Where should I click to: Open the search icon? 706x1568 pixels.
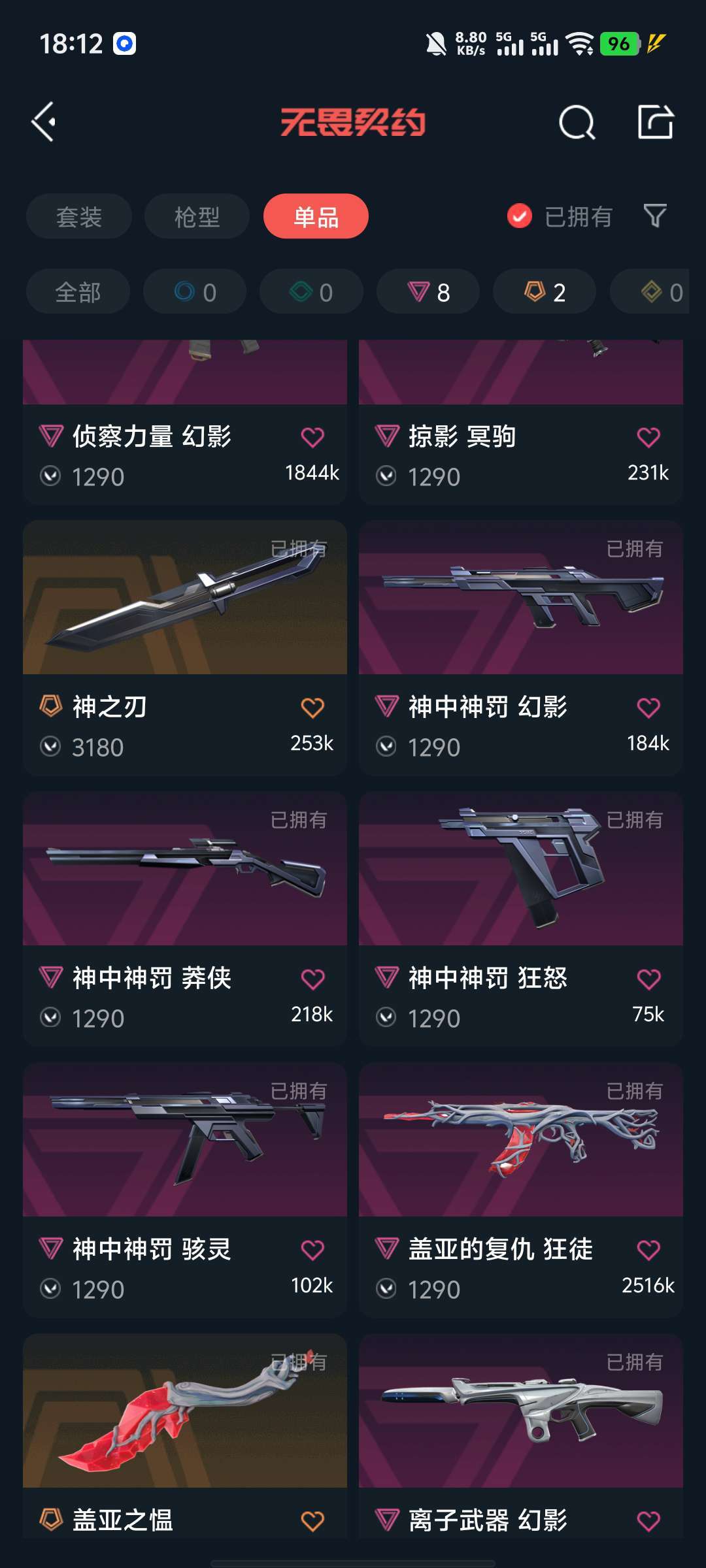coord(577,122)
